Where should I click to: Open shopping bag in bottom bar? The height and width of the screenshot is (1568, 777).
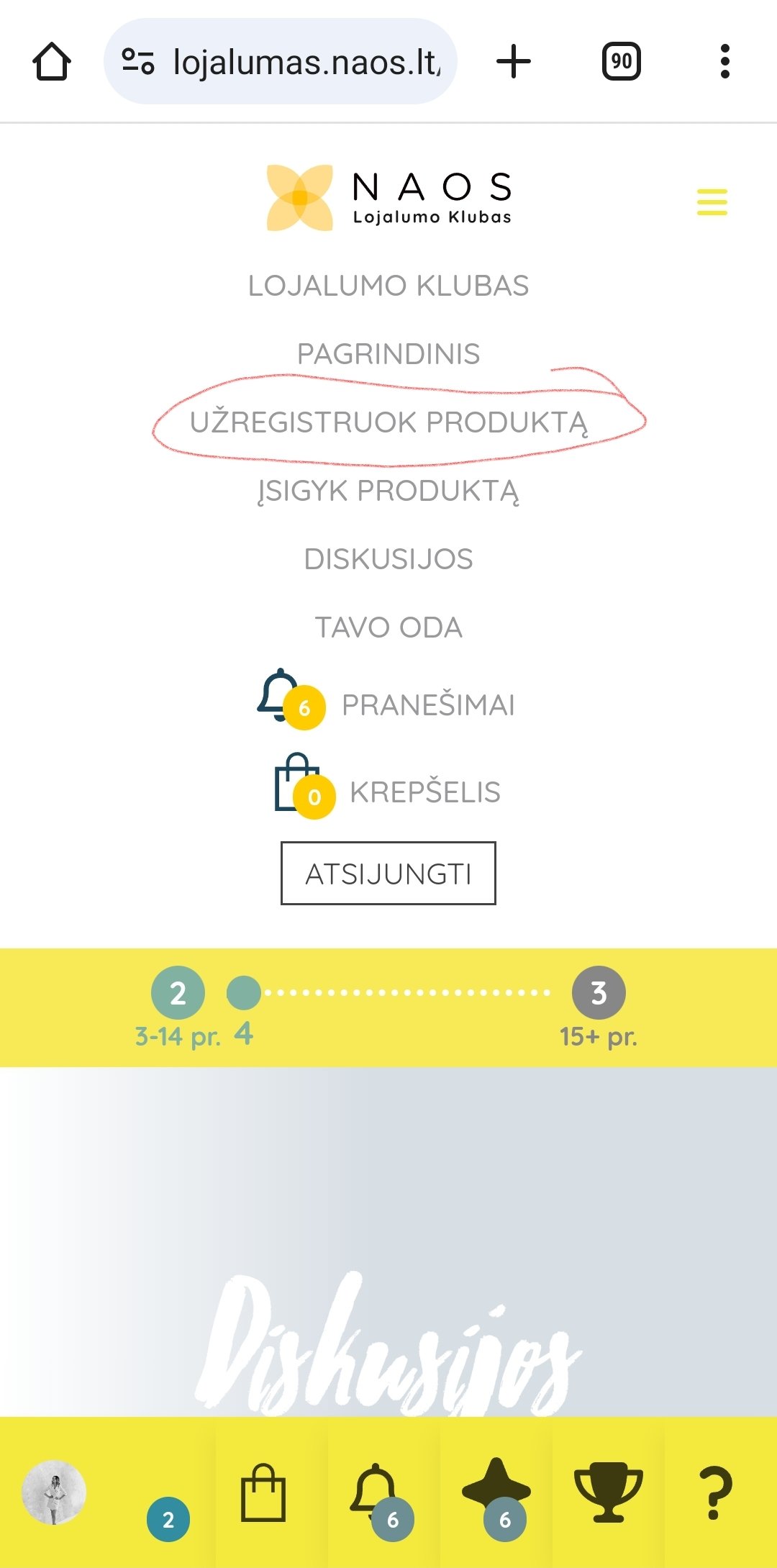[x=263, y=1492]
